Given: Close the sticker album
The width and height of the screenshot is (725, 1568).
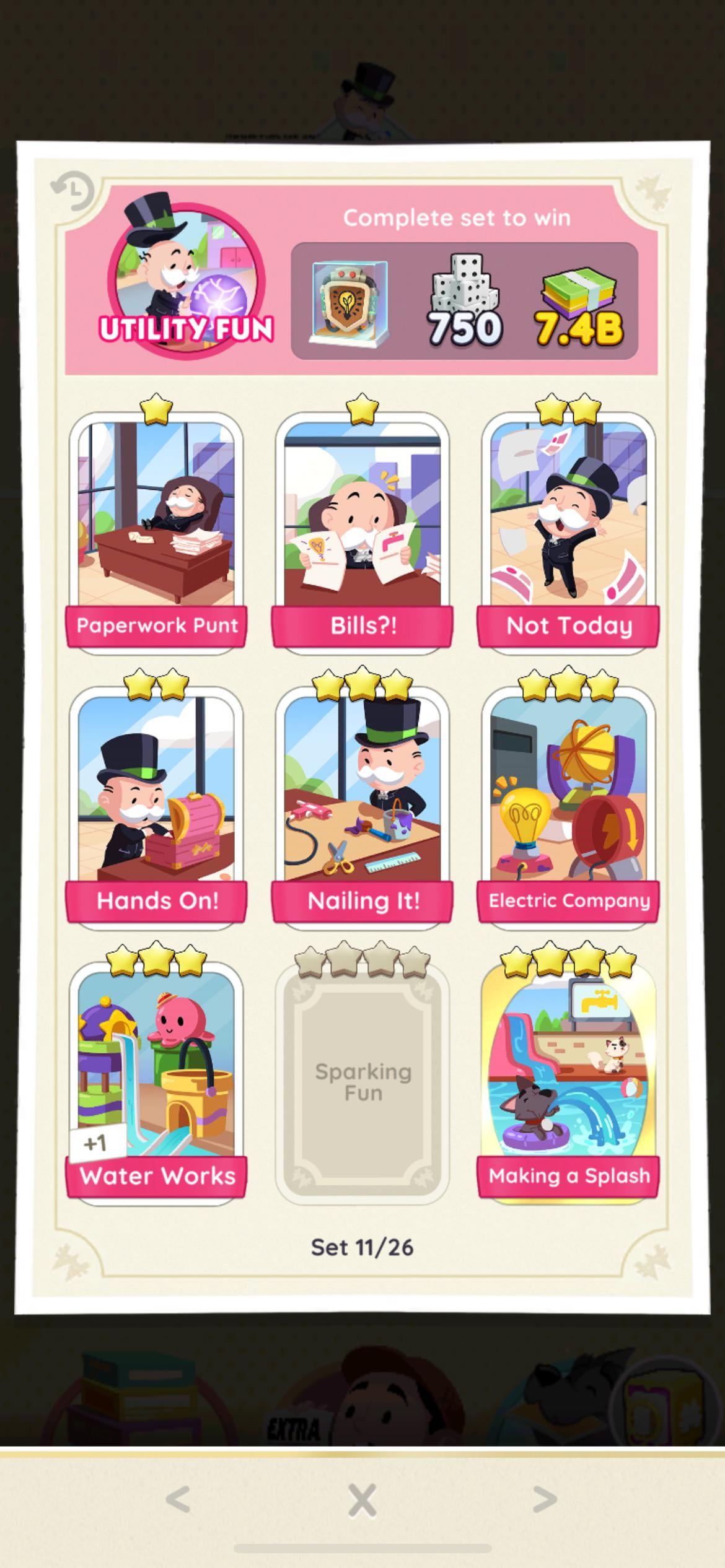Looking at the screenshot, I should point(362,1500).
